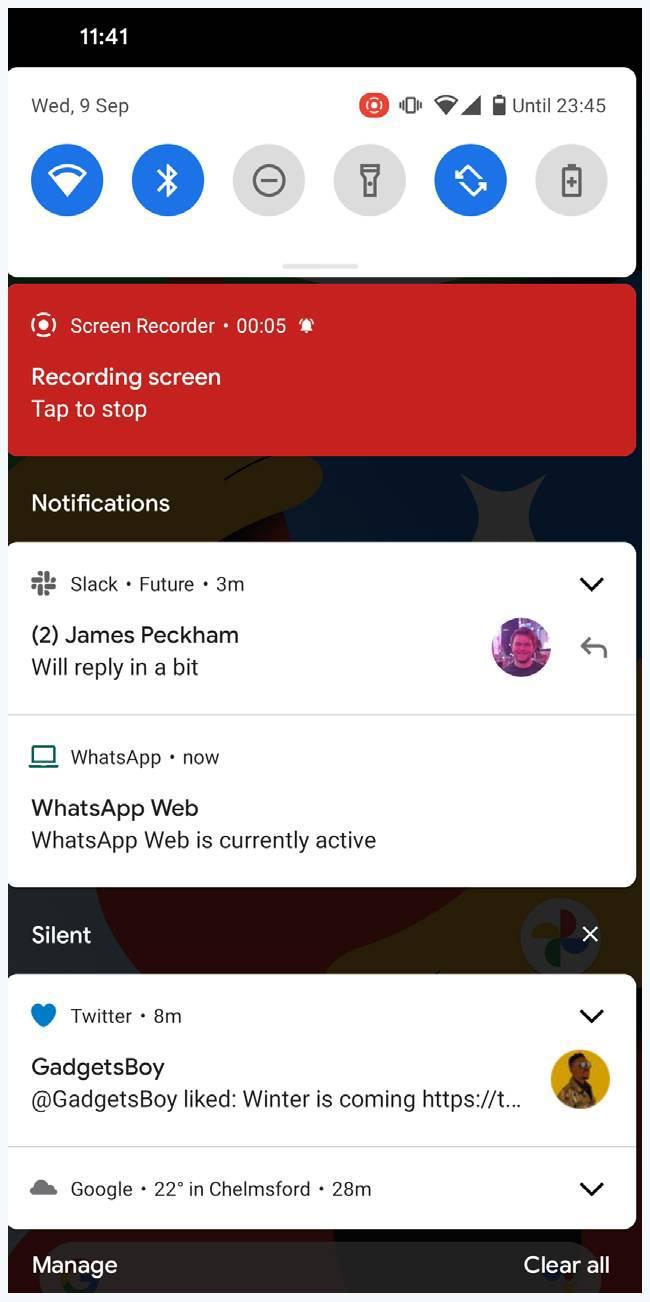Enable Do Not Disturb mode
Viewport: 650px width, 1302px height.
click(269, 180)
